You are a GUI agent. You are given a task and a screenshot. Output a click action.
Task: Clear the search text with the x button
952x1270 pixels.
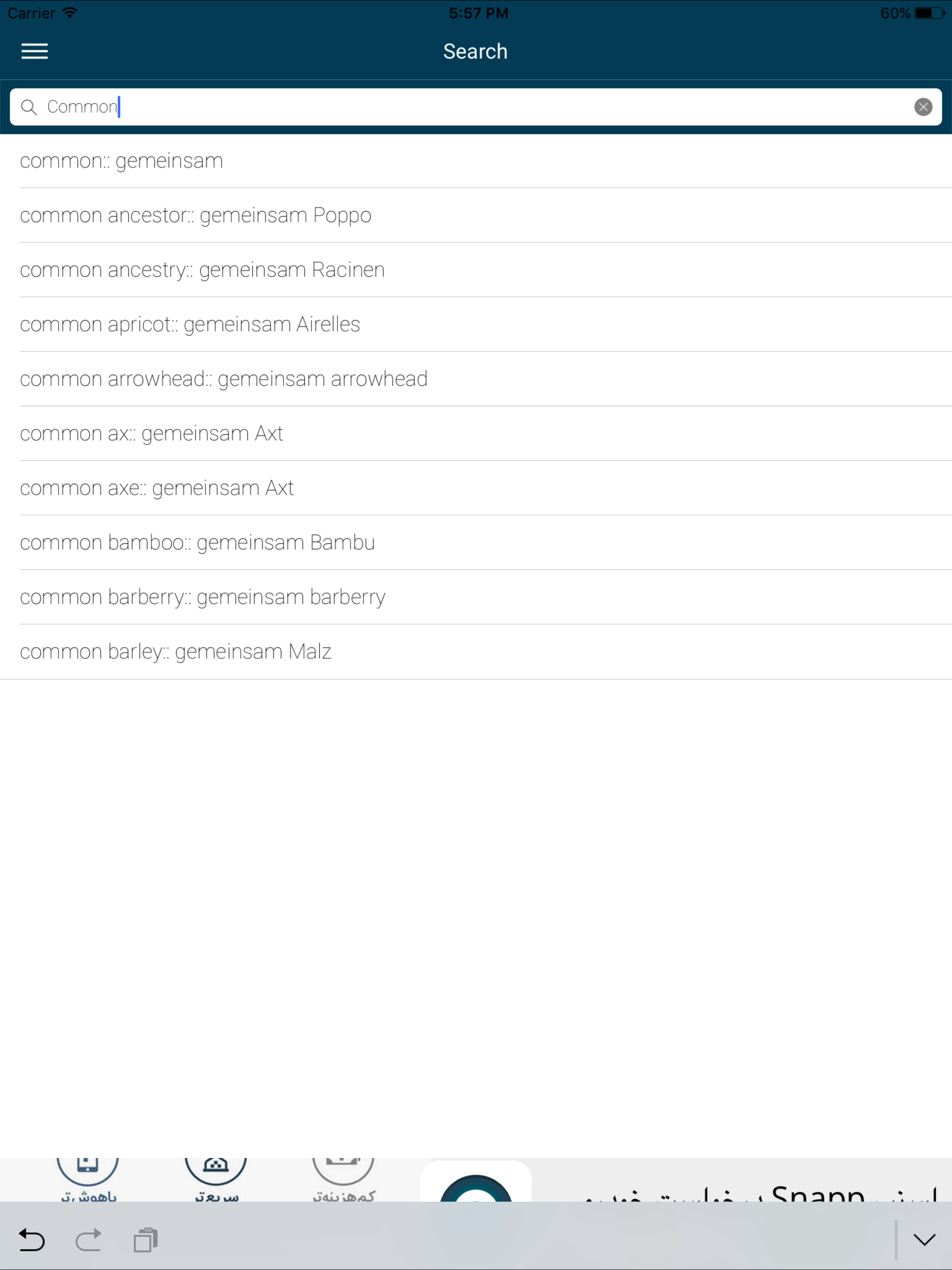pyautogui.click(x=923, y=107)
